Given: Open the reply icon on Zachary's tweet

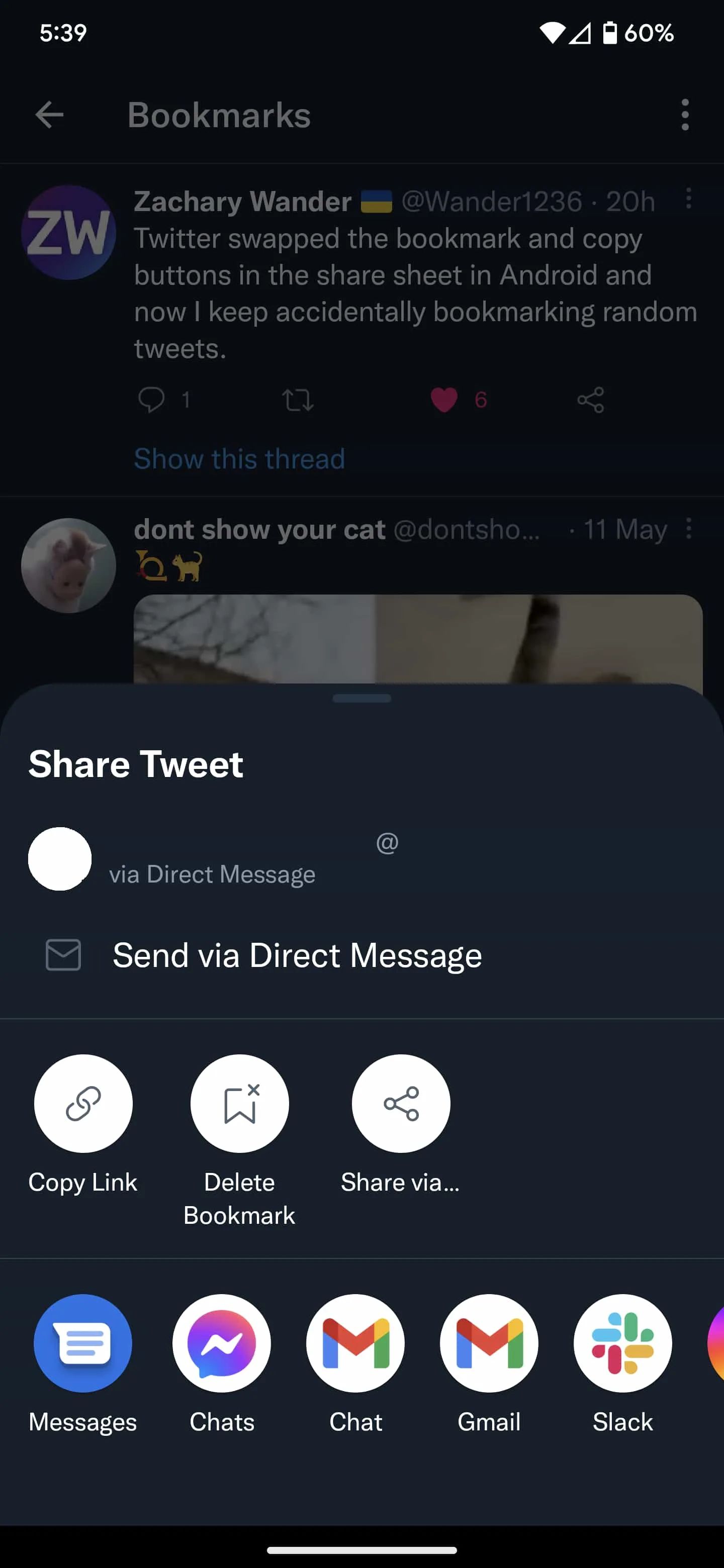Looking at the screenshot, I should [153, 400].
